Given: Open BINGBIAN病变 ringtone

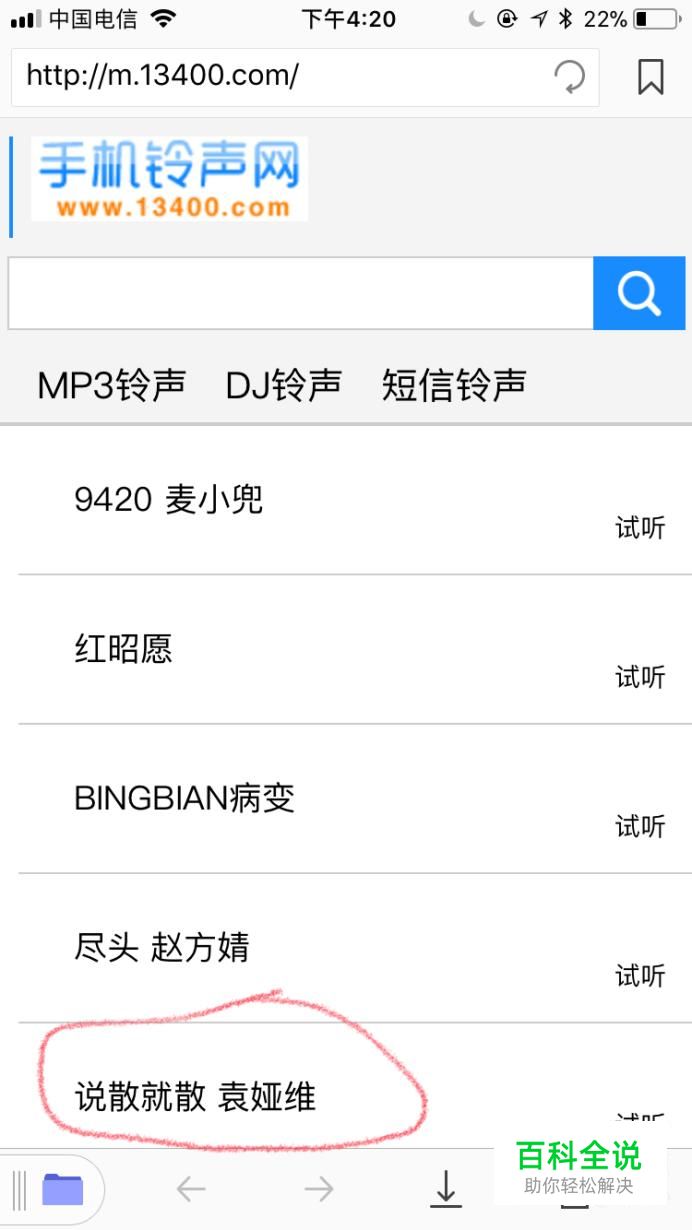Looking at the screenshot, I should (x=184, y=798).
